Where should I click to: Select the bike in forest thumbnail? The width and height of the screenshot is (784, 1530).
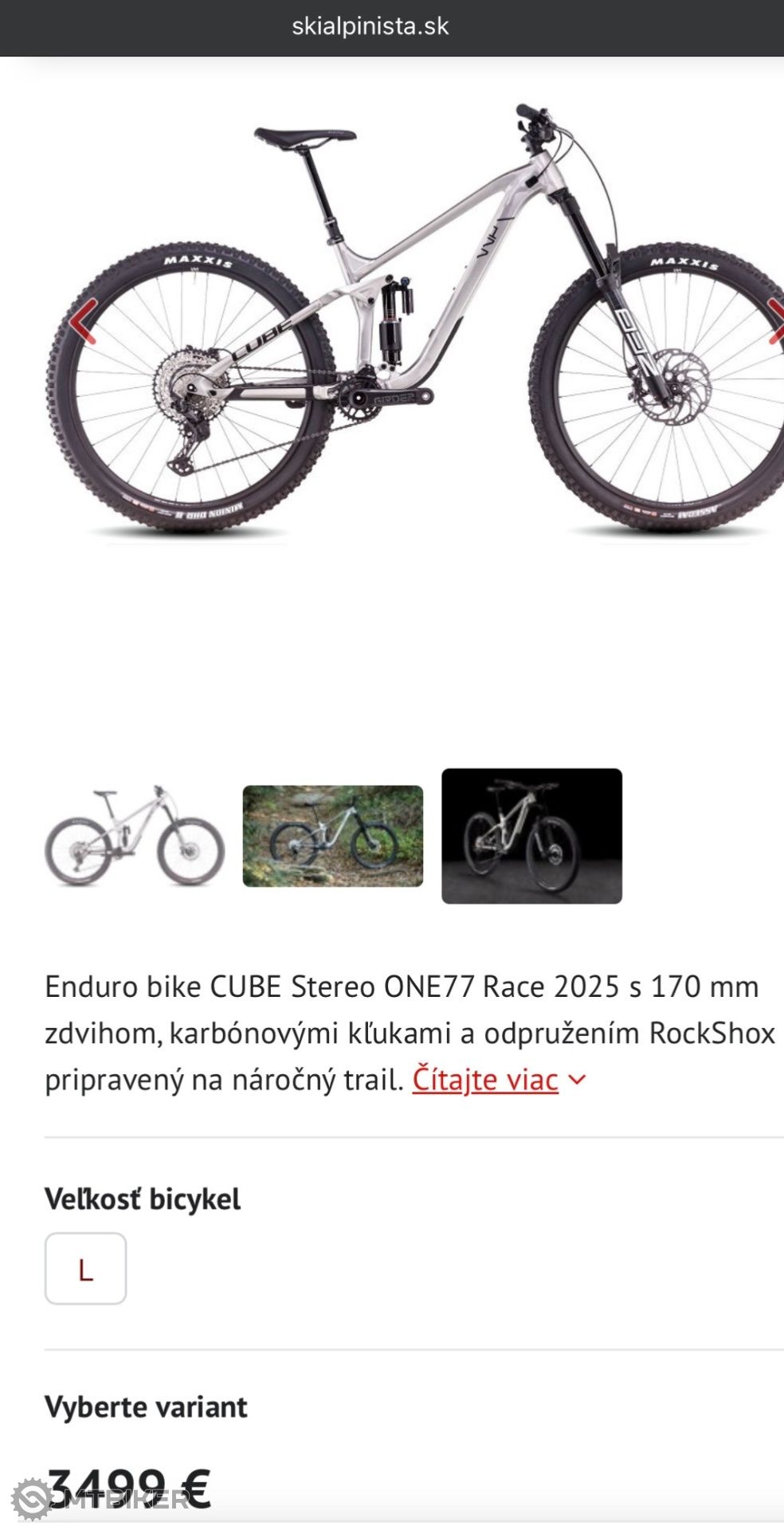[x=333, y=837]
